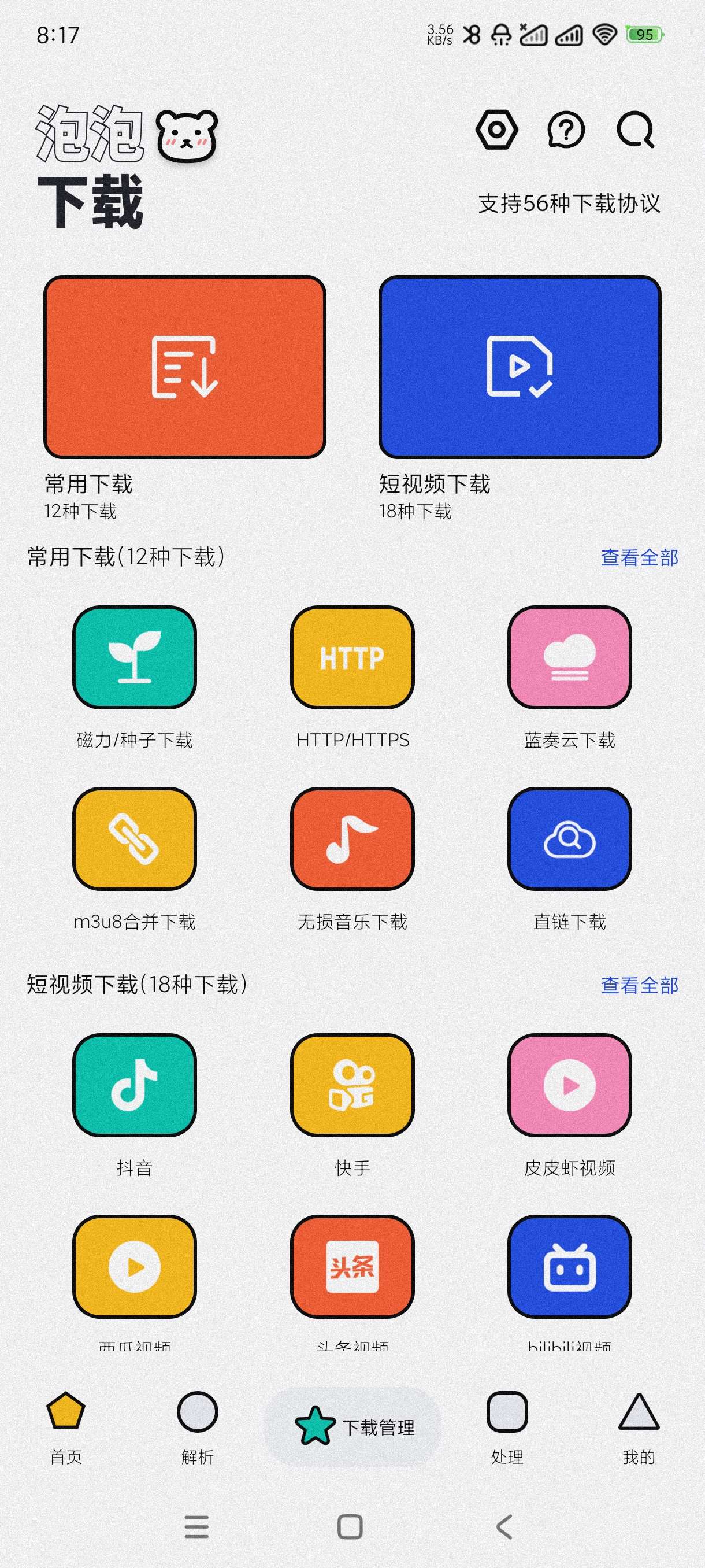Open the orange 常用下载 card
705x1568 pixels.
click(185, 367)
